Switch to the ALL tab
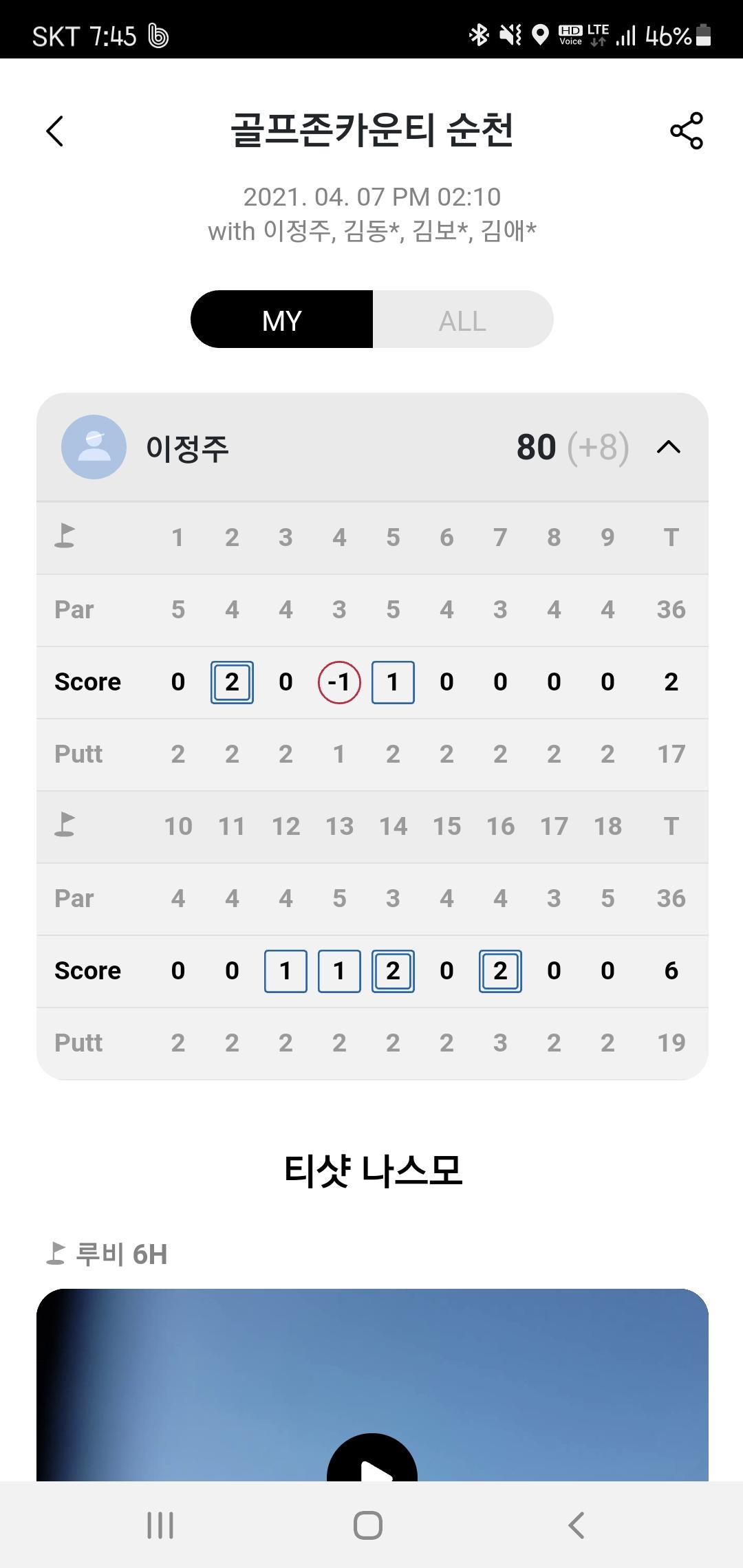Image resolution: width=743 pixels, height=1568 pixels. point(462,320)
